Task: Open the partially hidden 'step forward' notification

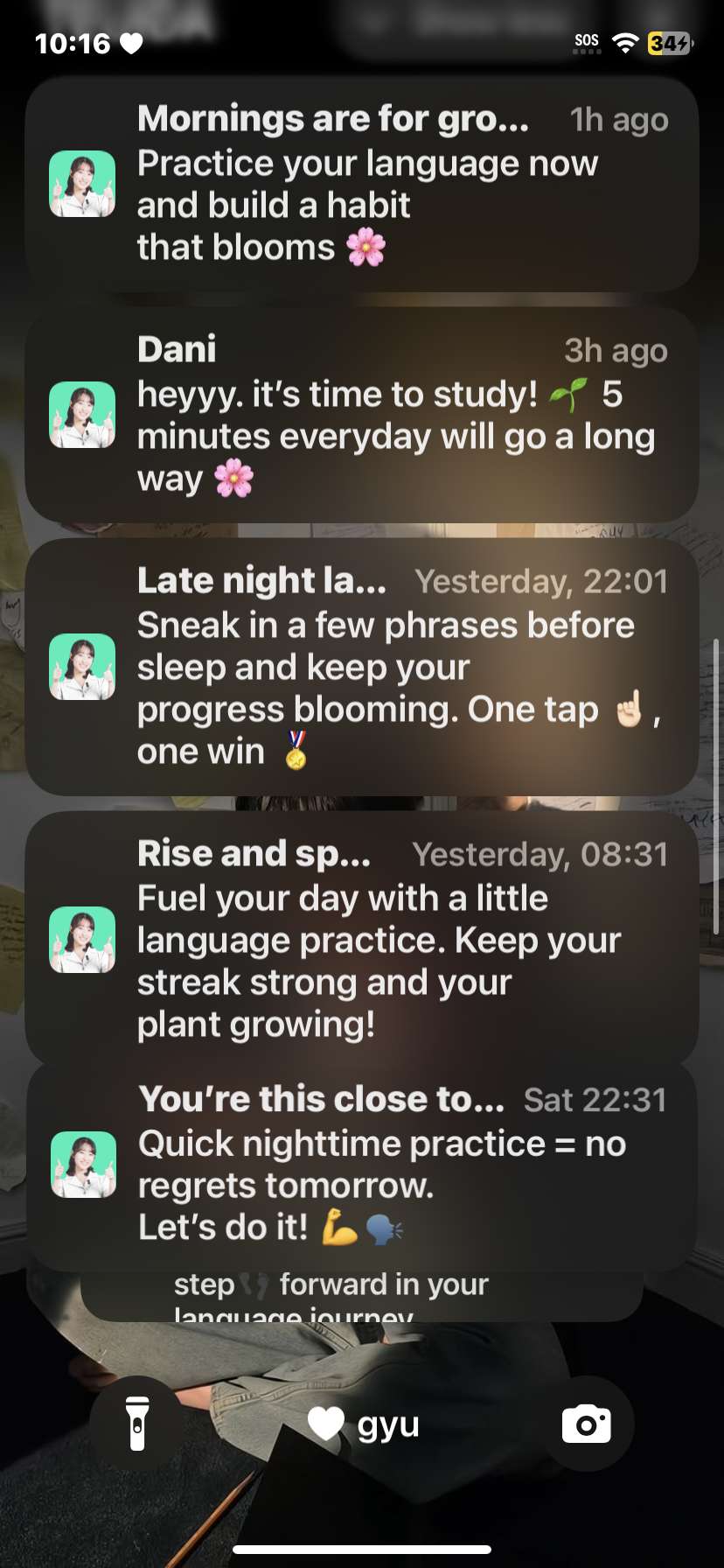Action: pyautogui.click(x=362, y=1297)
